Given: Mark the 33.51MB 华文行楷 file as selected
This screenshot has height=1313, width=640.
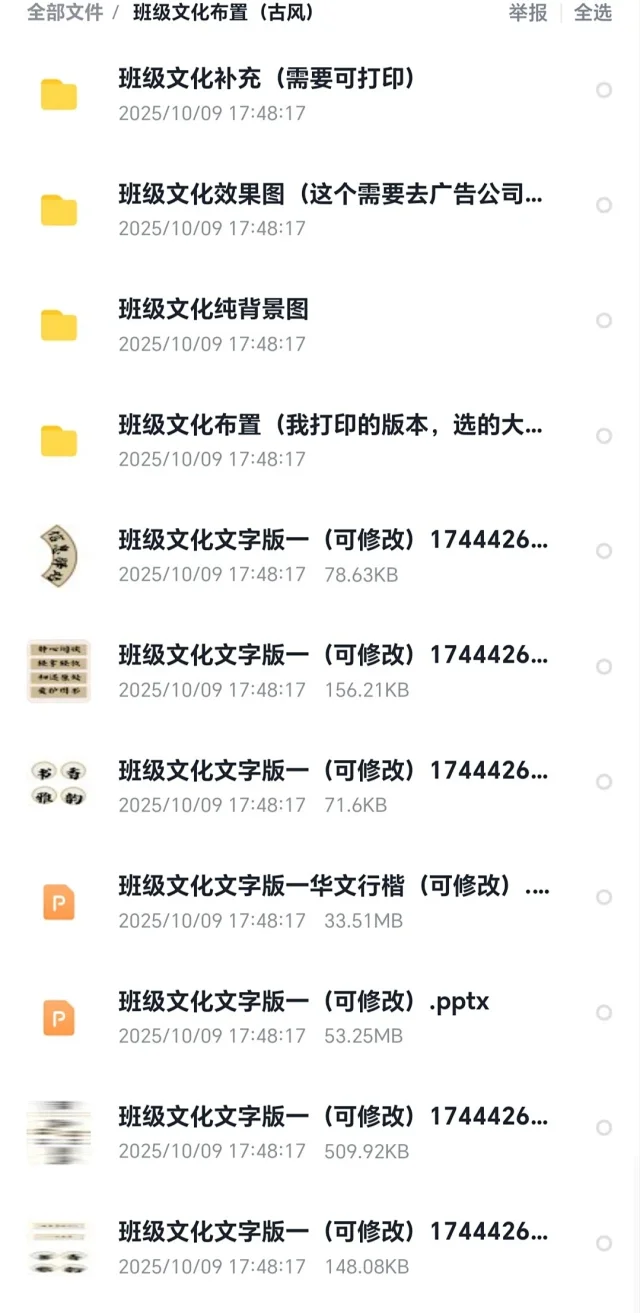Looking at the screenshot, I should [x=604, y=897].
